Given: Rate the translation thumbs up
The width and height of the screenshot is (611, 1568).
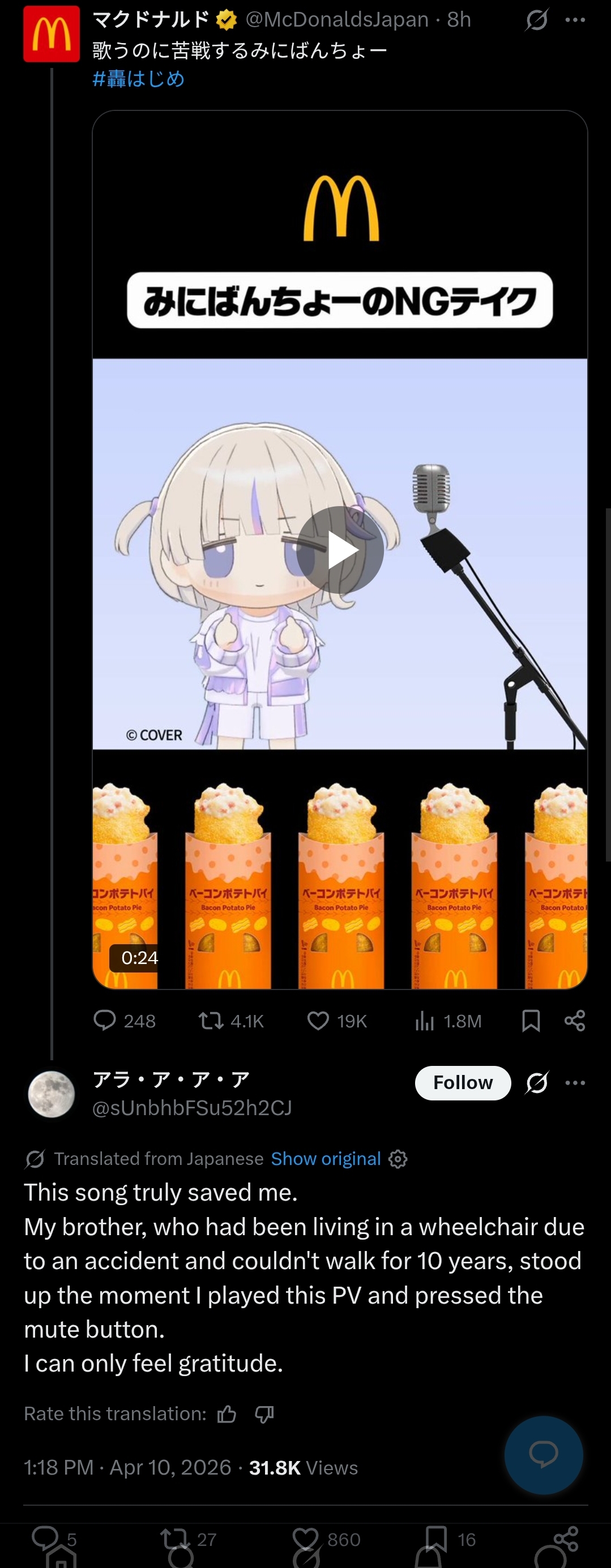Looking at the screenshot, I should tap(227, 1414).
